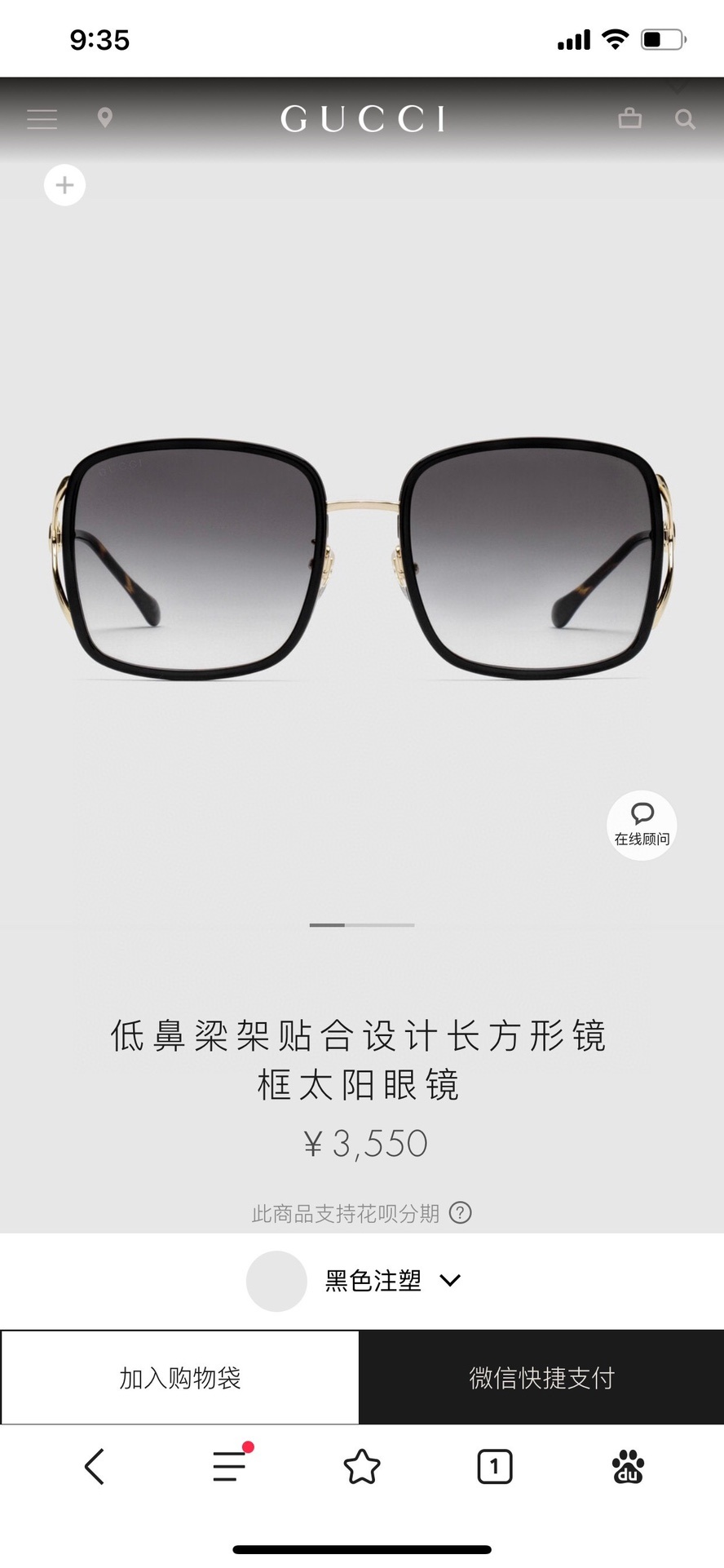Go back in the browser

pos(95,1467)
